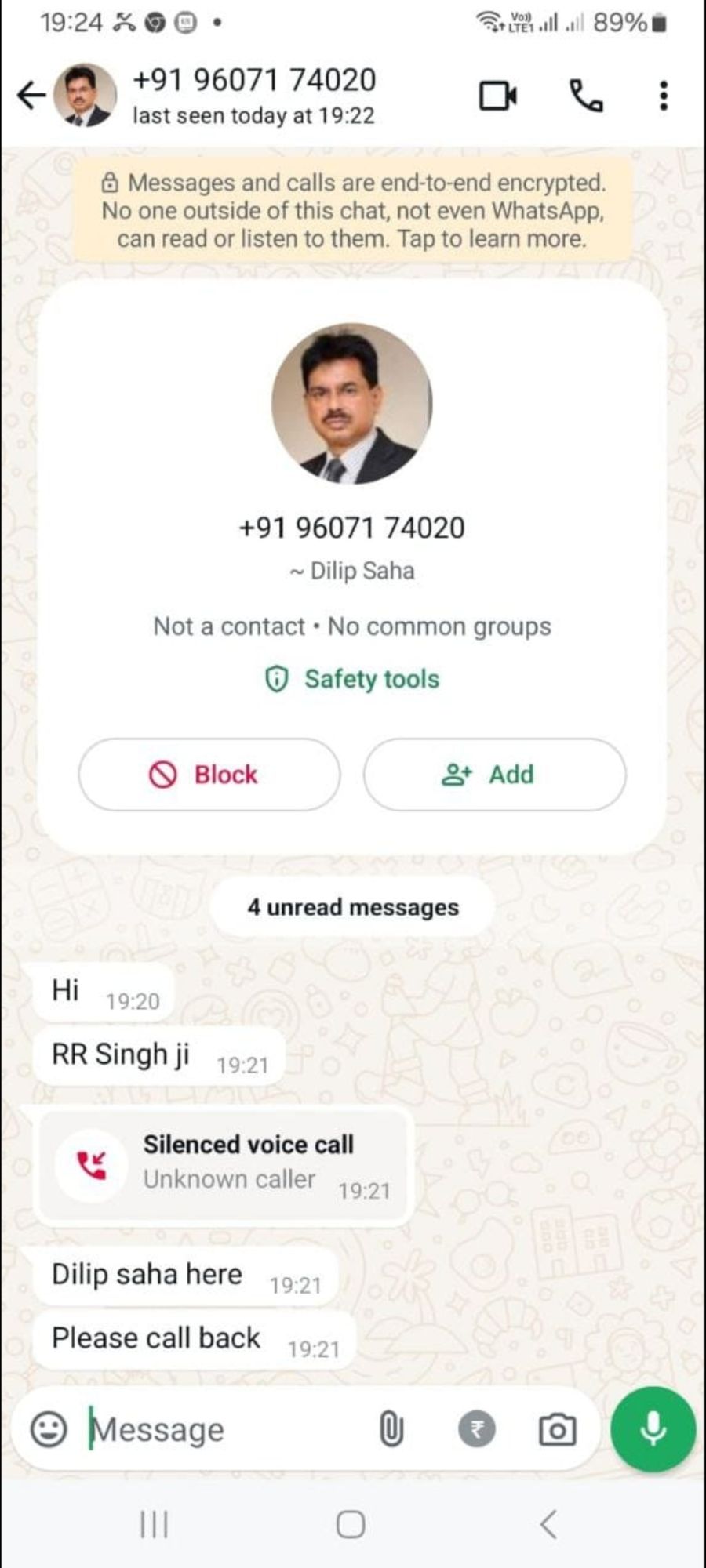The image size is (706, 1568).
Task: Attach a file with the paperclip
Action: (x=391, y=1429)
